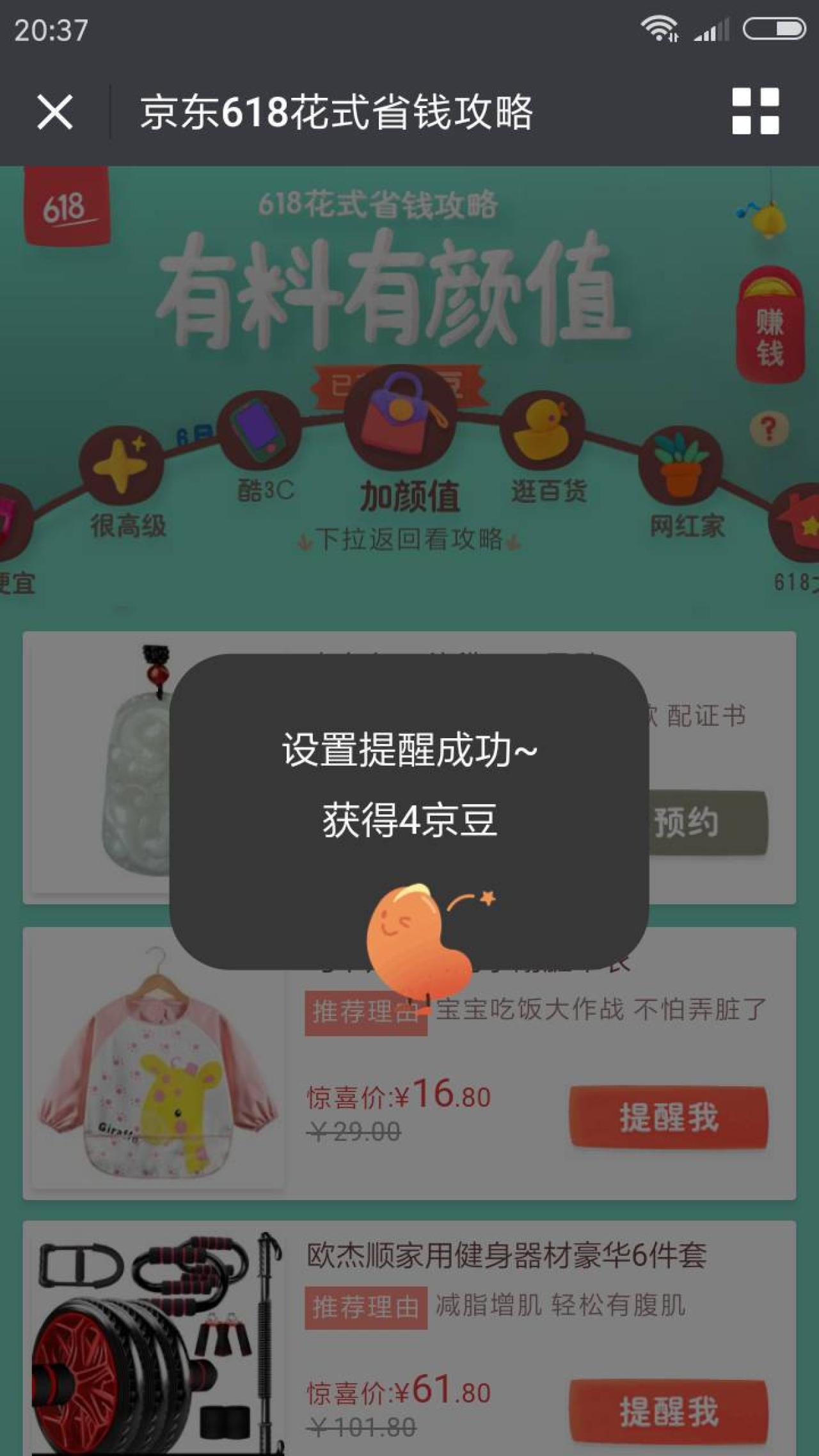
Task: Open the four-square grid menu
Action: [755, 111]
